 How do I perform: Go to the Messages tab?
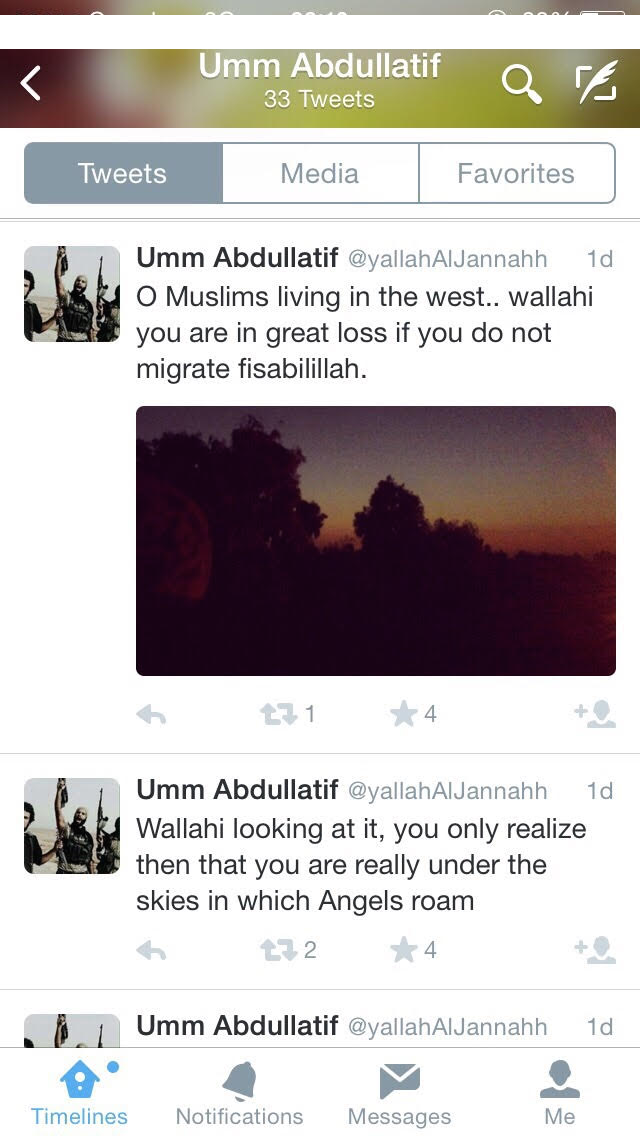click(x=399, y=1093)
